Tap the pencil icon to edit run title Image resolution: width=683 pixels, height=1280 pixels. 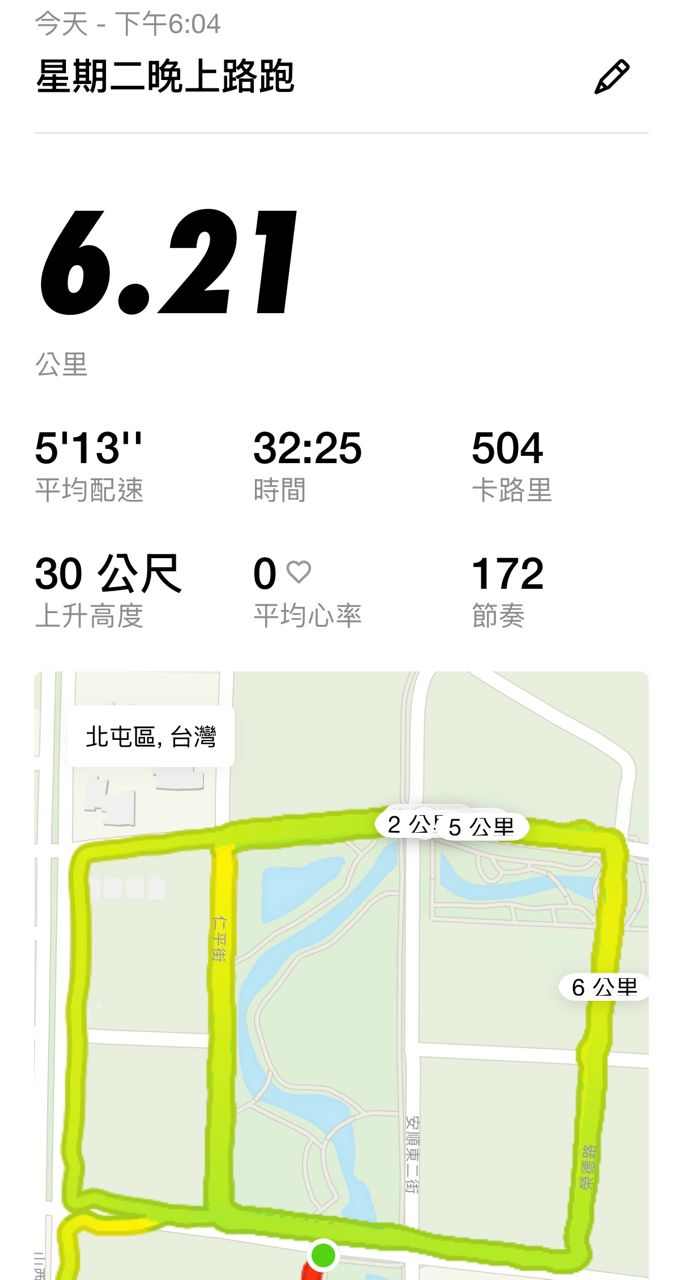tap(611, 77)
